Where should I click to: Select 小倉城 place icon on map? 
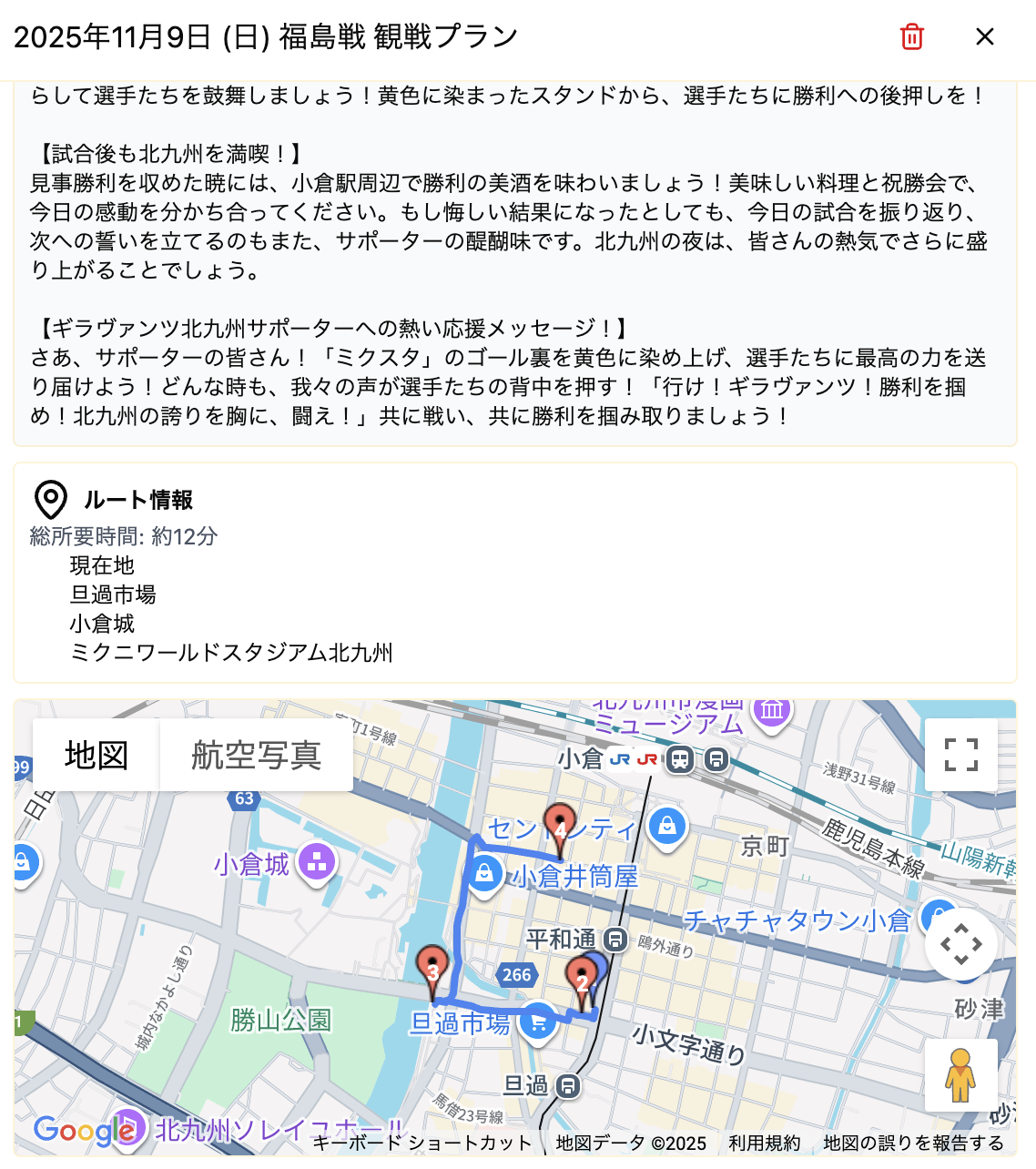(x=317, y=862)
